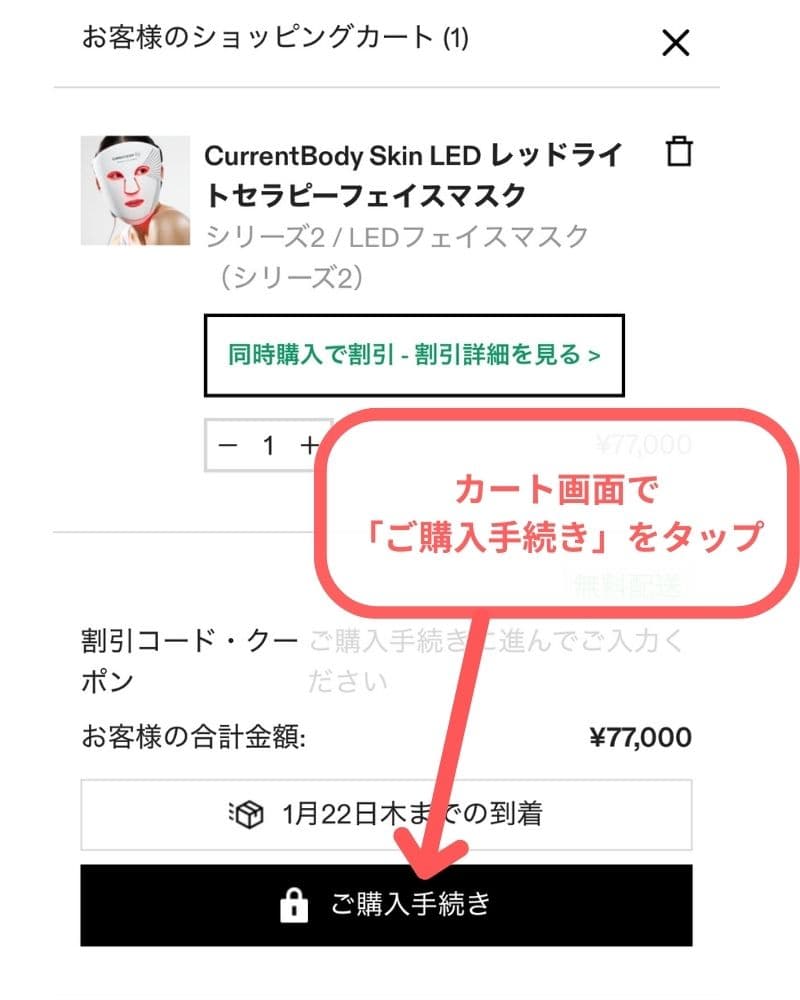800x1000 pixels.
Task: Select the ¥77,000 total price text
Action: pos(639,737)
